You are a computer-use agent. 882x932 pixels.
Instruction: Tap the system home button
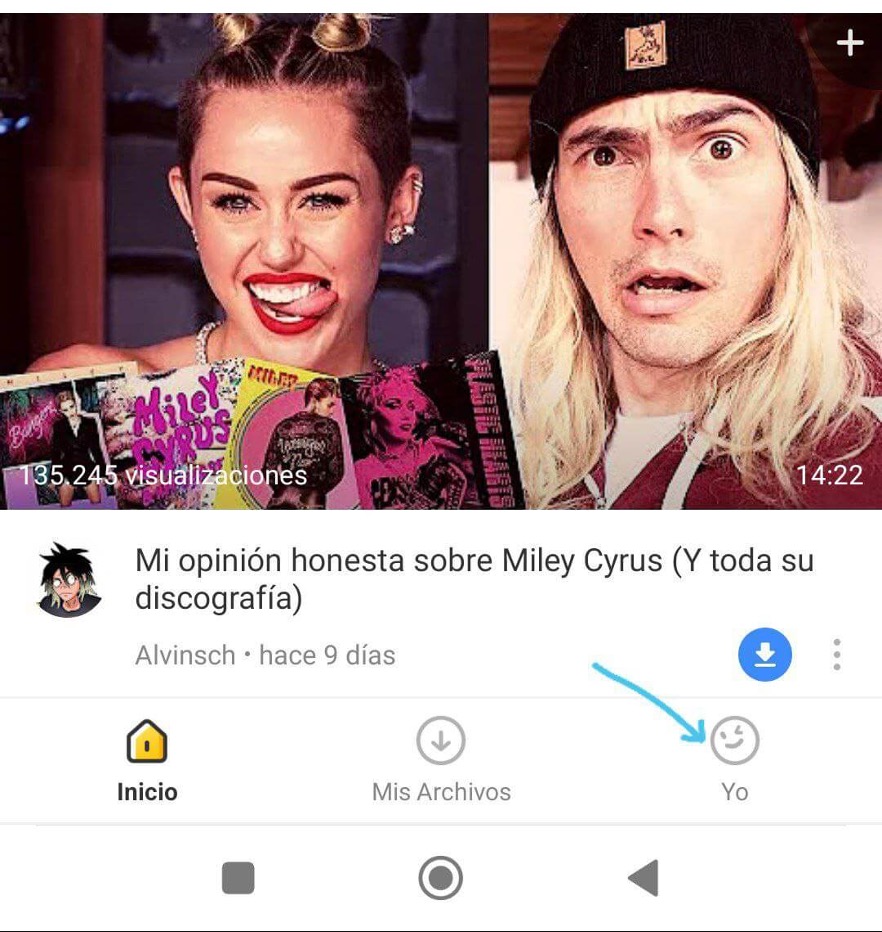coord(440,879)
